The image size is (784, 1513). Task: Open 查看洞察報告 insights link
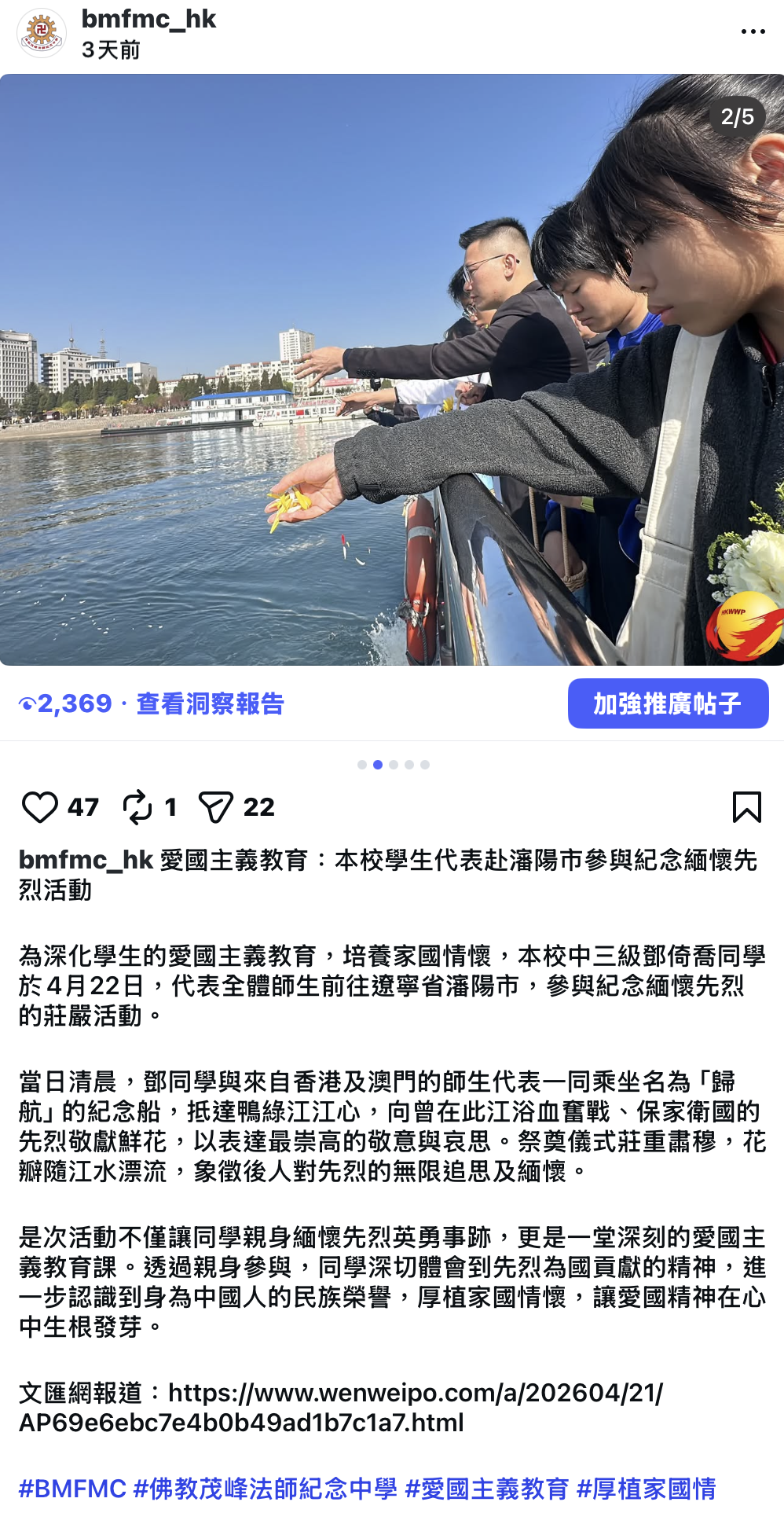coord(210,703)
